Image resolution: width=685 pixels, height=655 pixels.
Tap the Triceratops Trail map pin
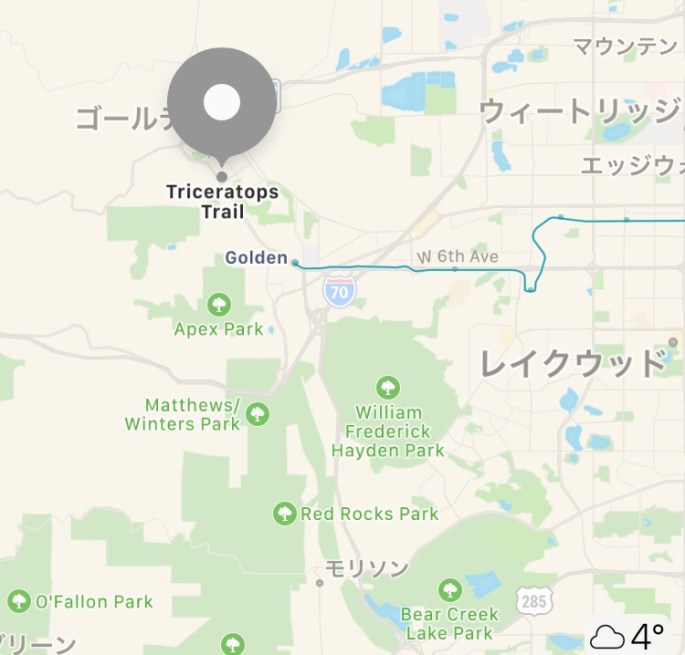coord(221,102)
